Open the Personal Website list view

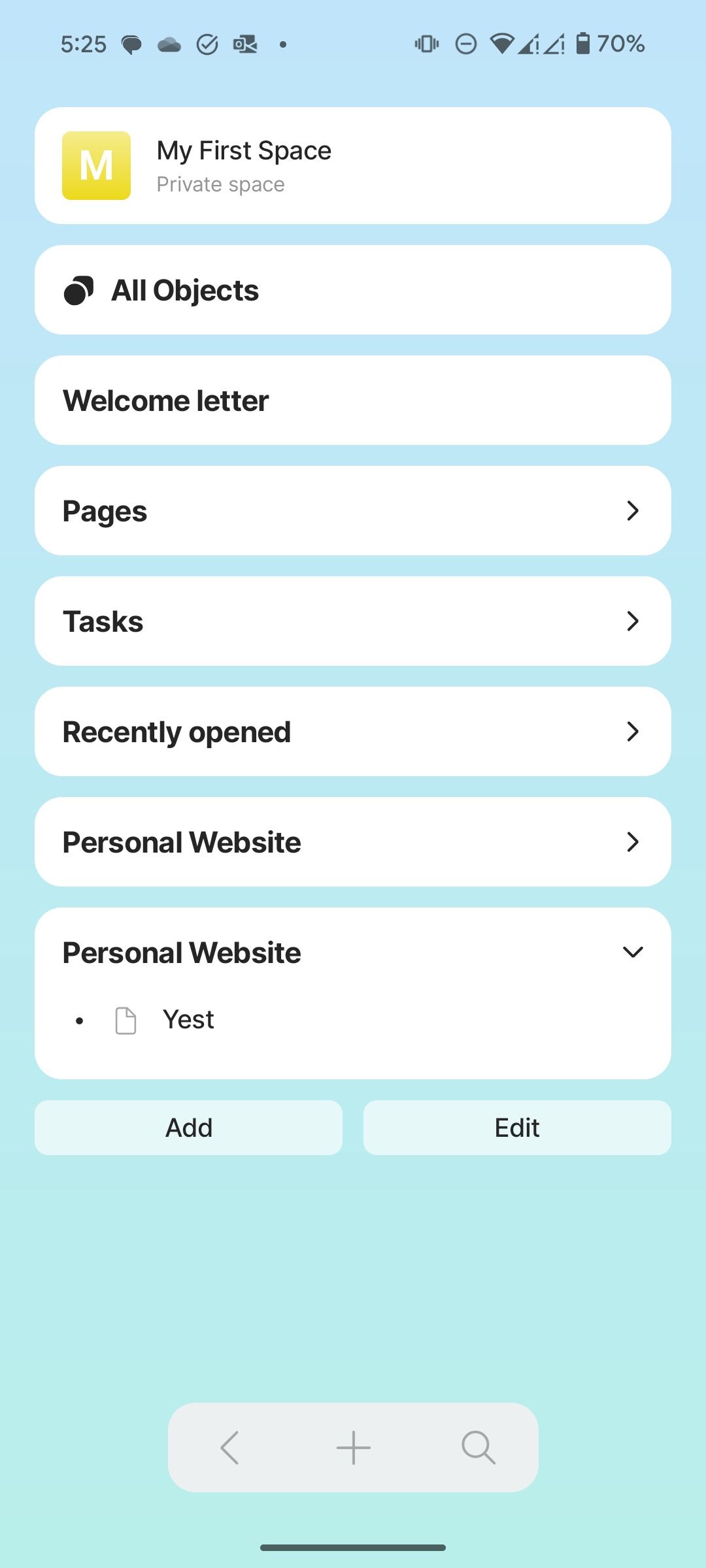(353, 841)
